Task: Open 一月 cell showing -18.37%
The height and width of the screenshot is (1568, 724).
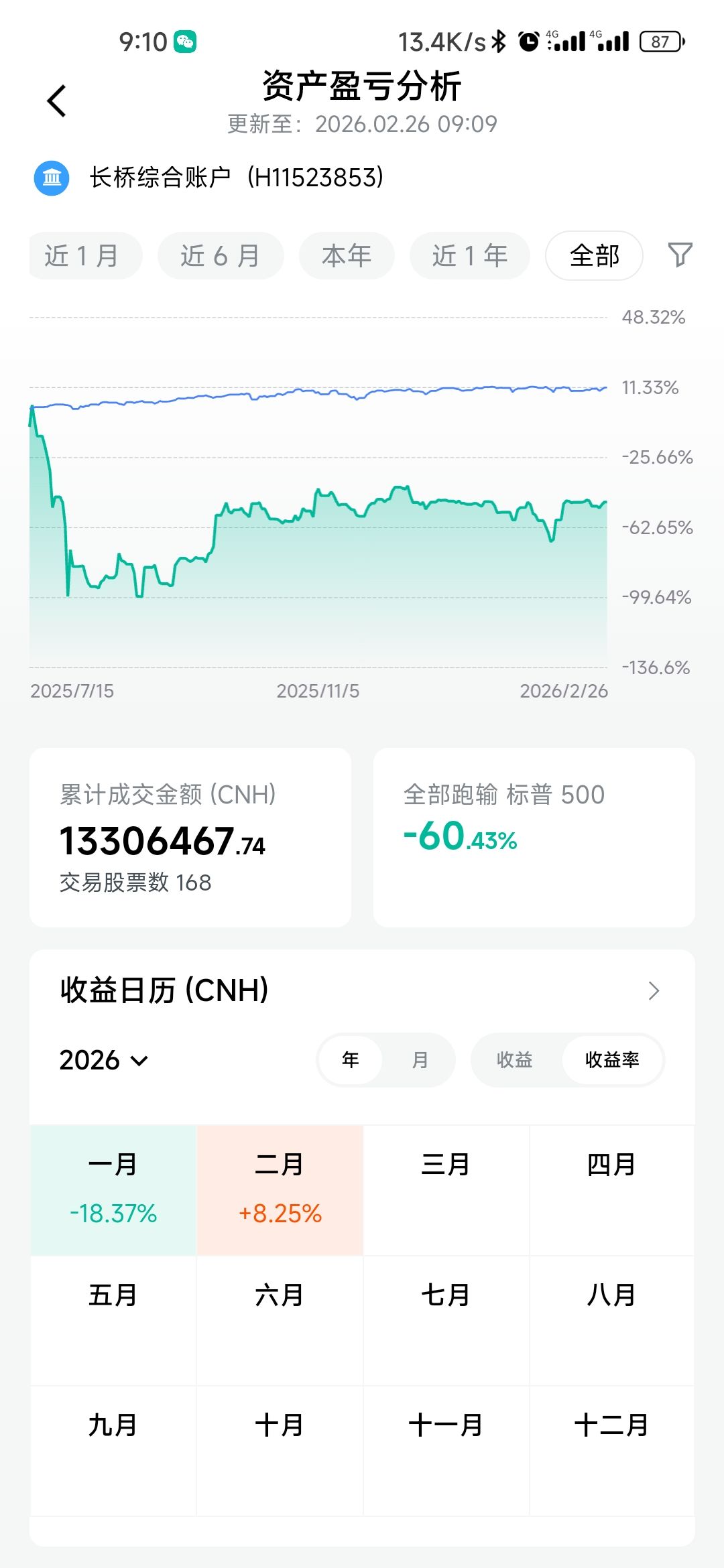Action: [x=113, y=1189]
